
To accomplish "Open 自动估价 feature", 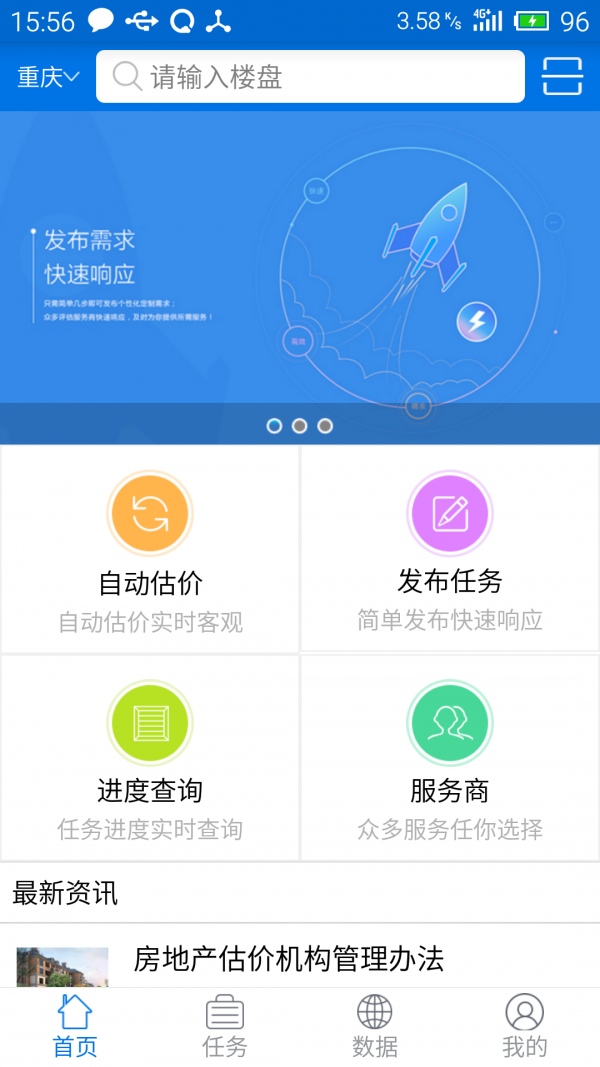I will click(x=150, y=550).
